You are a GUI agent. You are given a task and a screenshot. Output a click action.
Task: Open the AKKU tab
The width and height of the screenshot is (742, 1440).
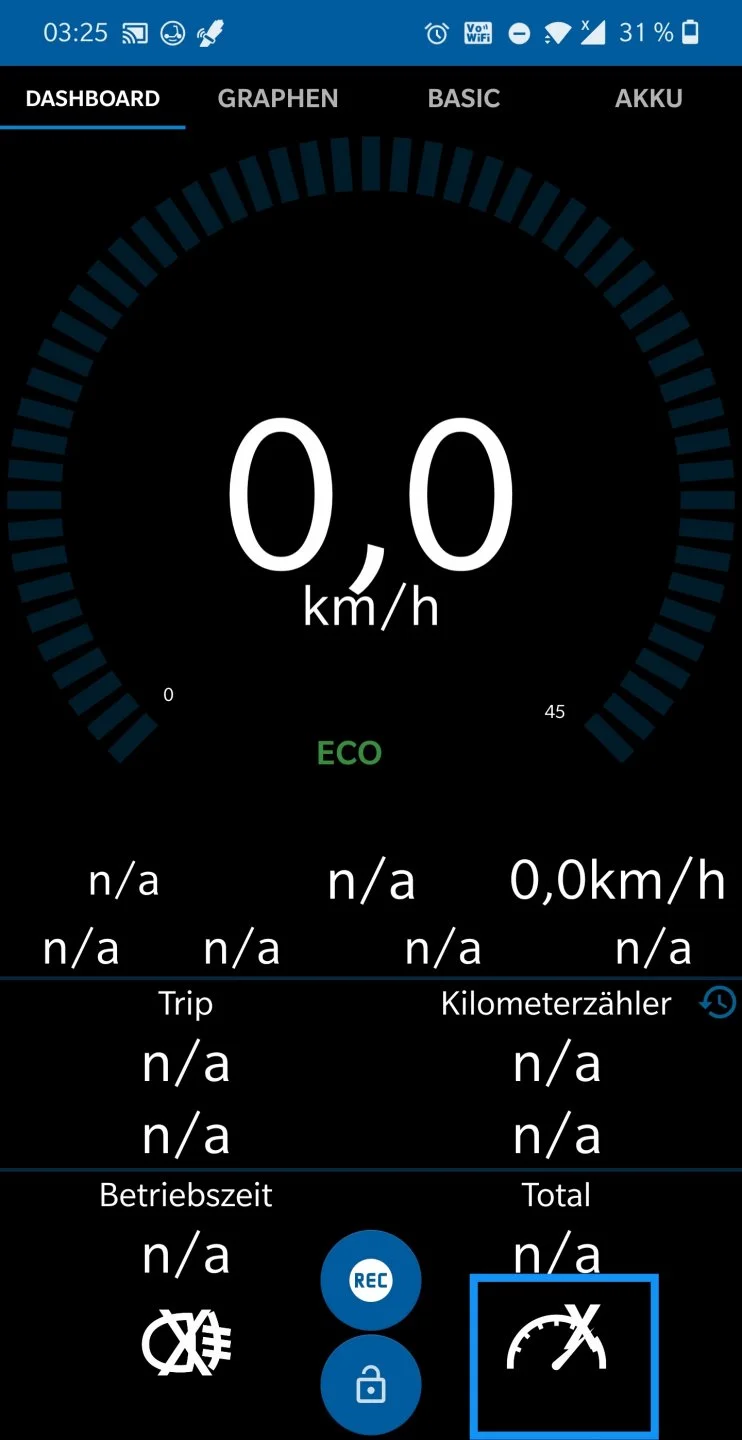pyautogui.click(x=648, y=98)
